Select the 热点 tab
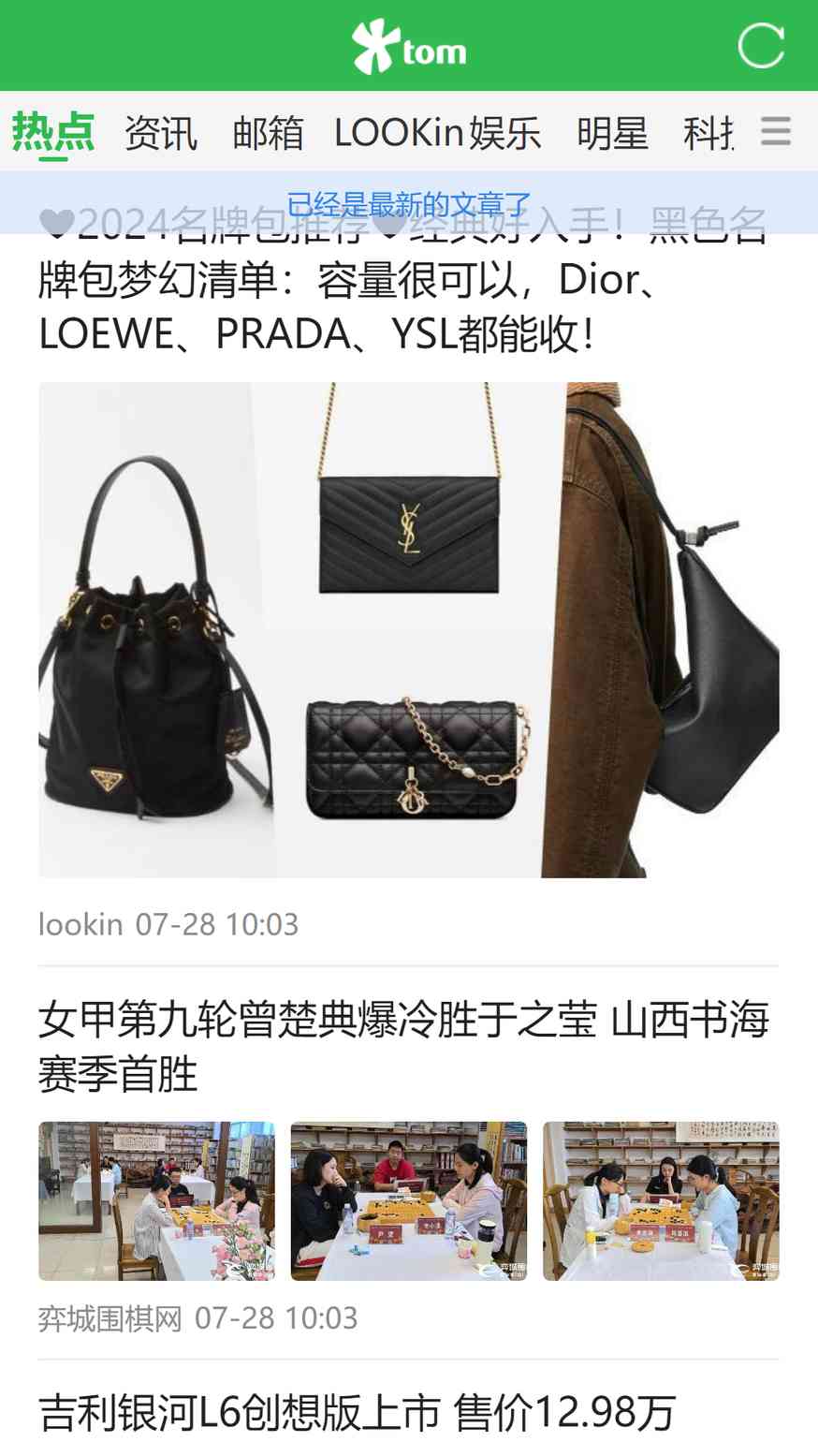 pyautogui.click(x=53, y=132)
